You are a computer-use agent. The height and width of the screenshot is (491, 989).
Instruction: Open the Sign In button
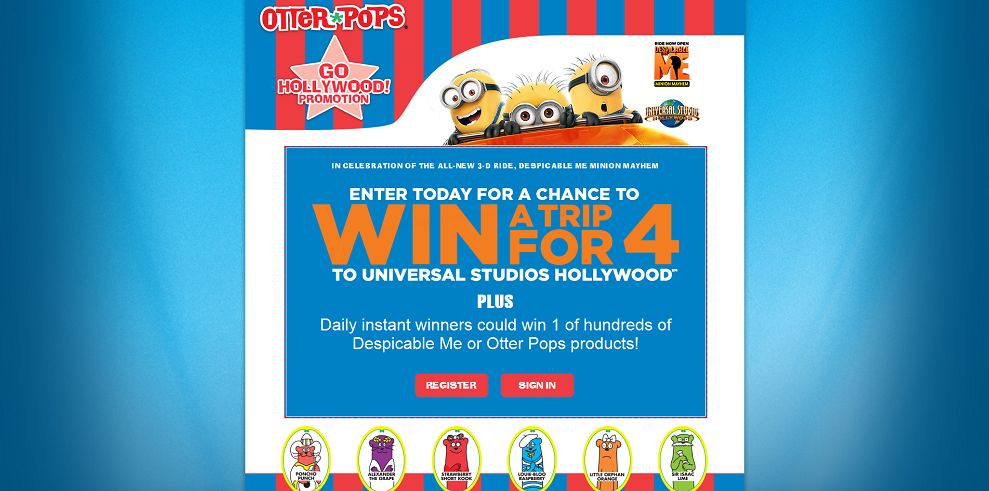coord(537,385)
